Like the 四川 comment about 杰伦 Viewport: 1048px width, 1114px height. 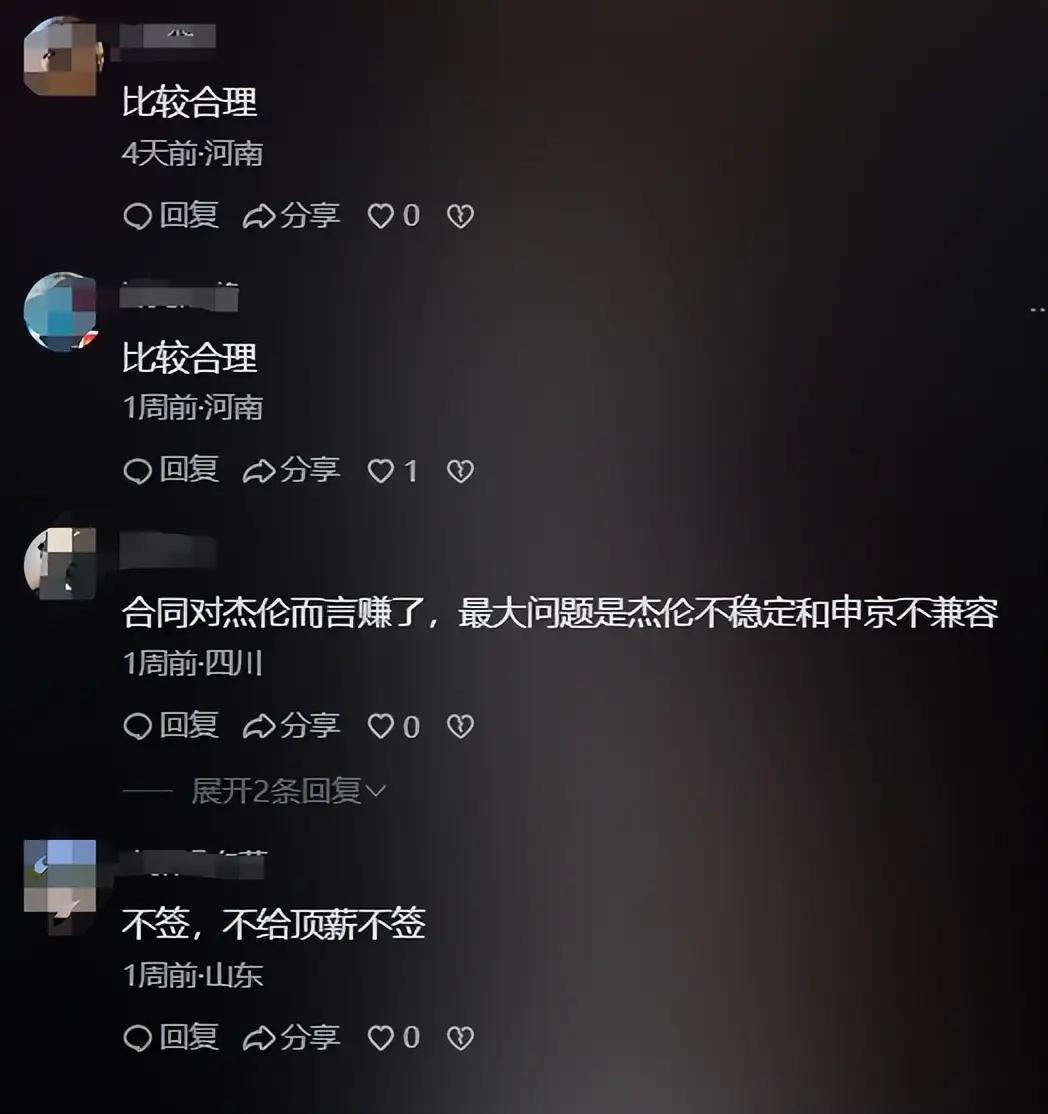(381, 727)
